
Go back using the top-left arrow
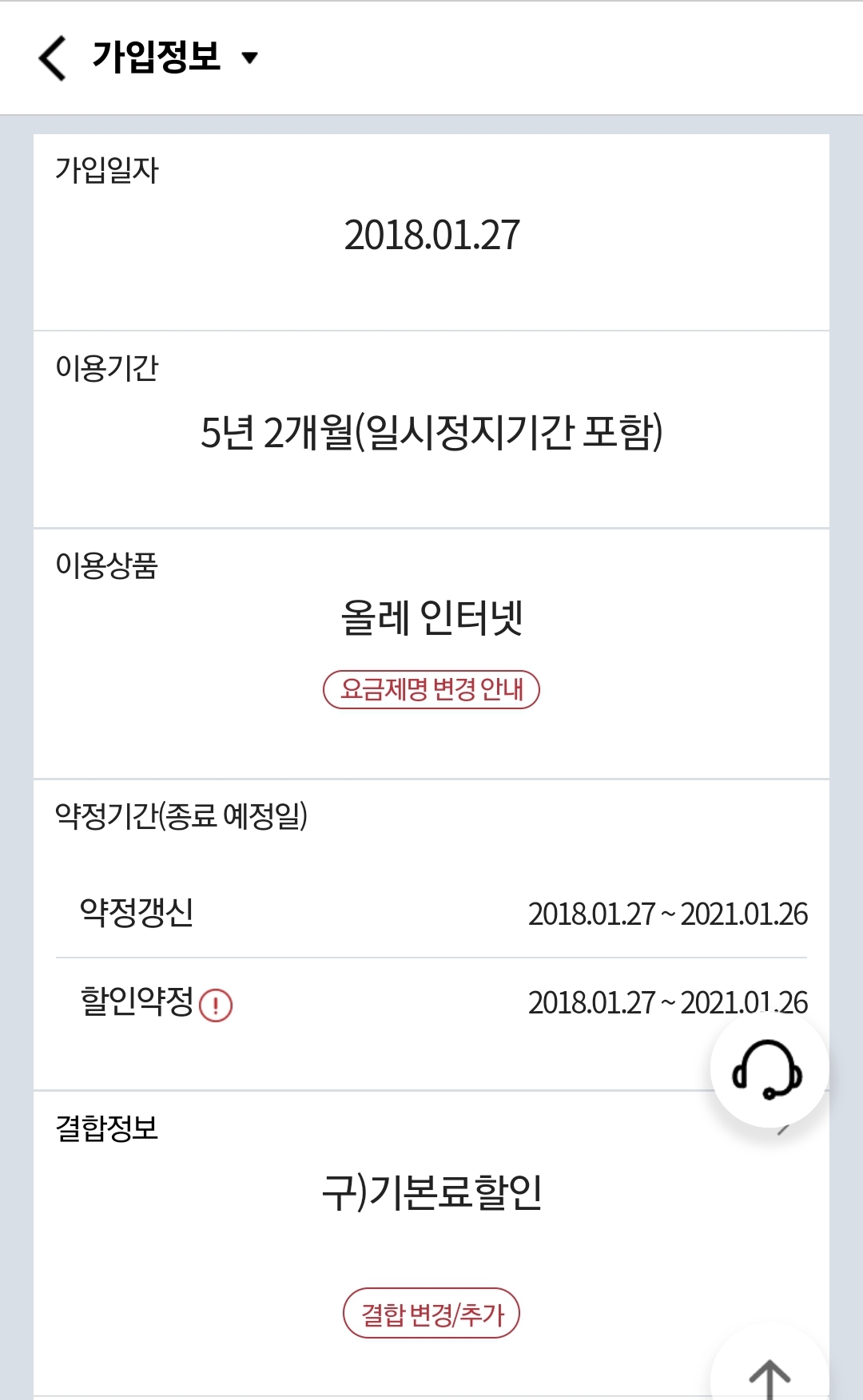coord(53,58)
